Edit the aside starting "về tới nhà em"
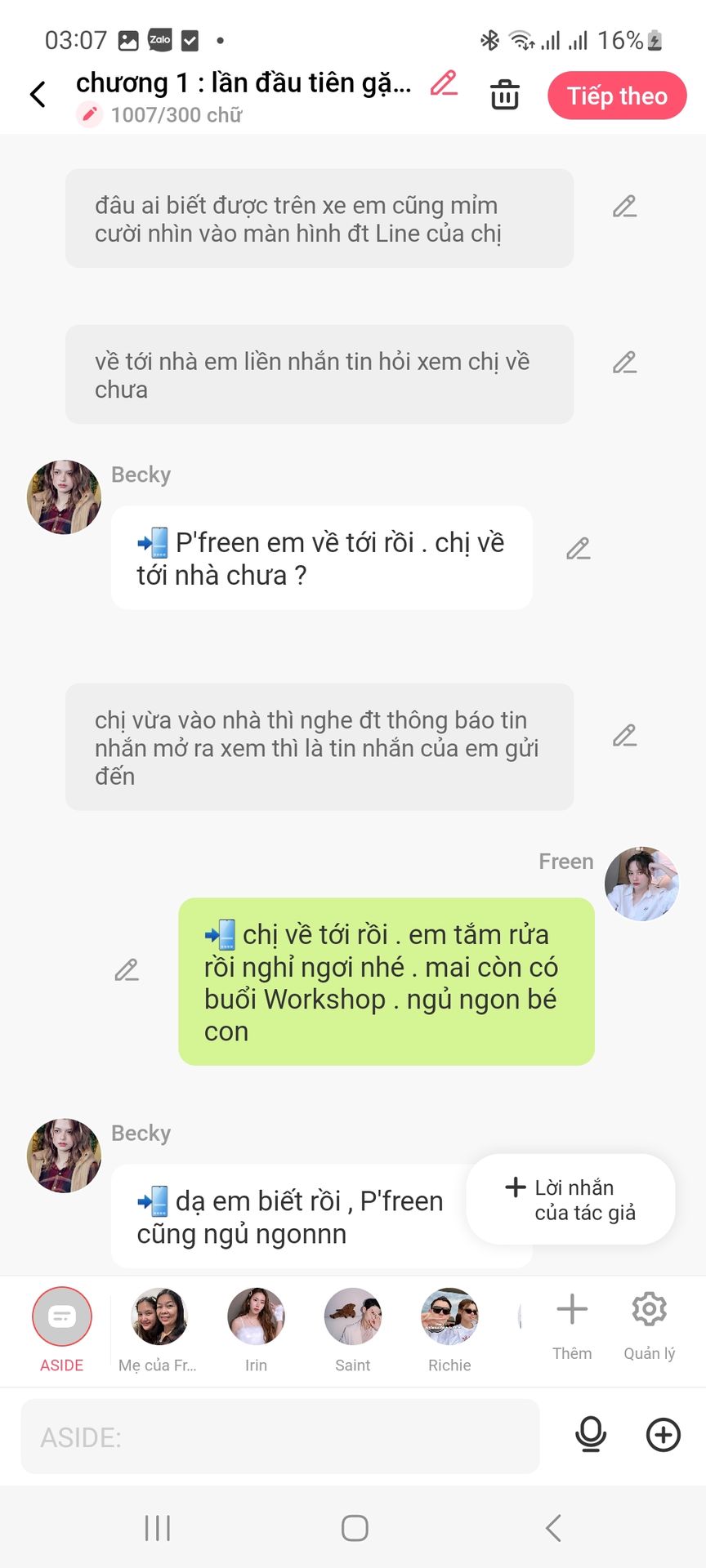Screen dimensions: 706x1568 pos(624,363)
